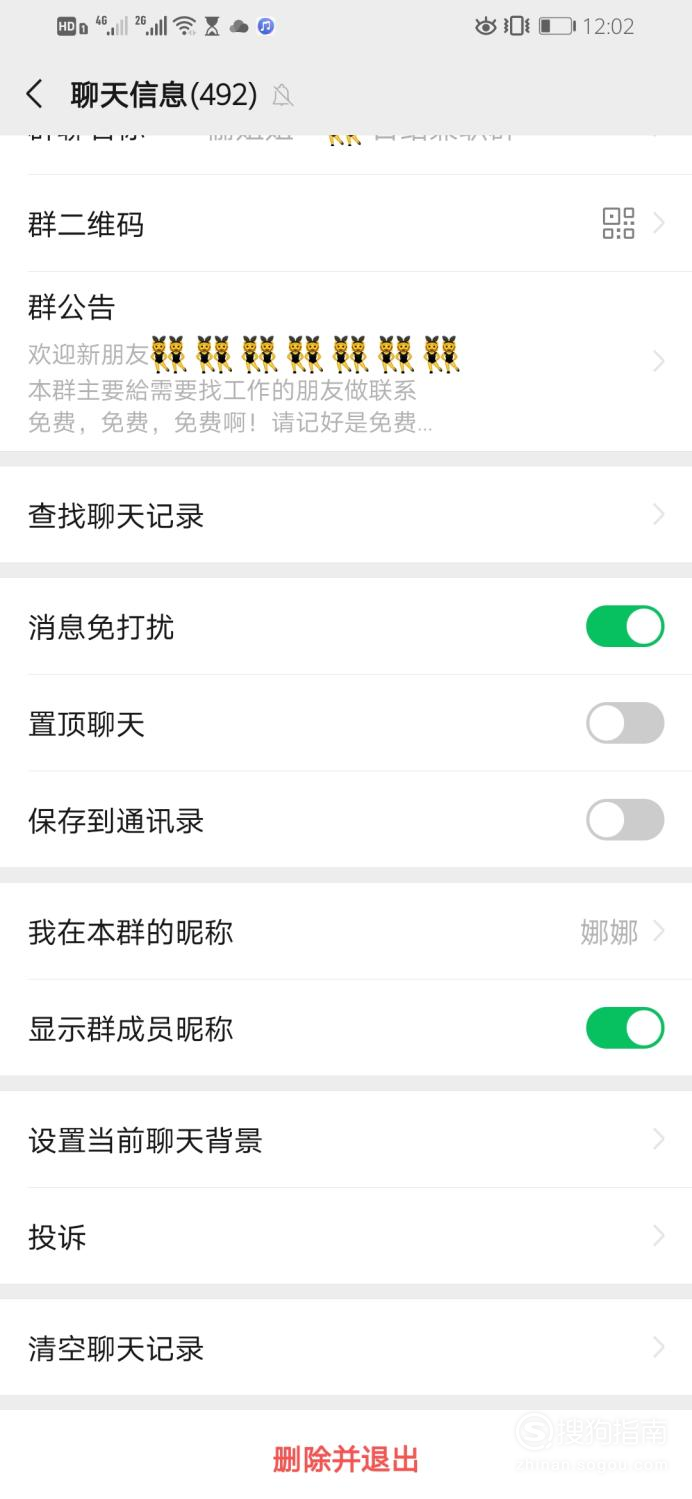The image size is (692, 1499).
Task: Open 设置当前聊天背景
Action: 346,1140
